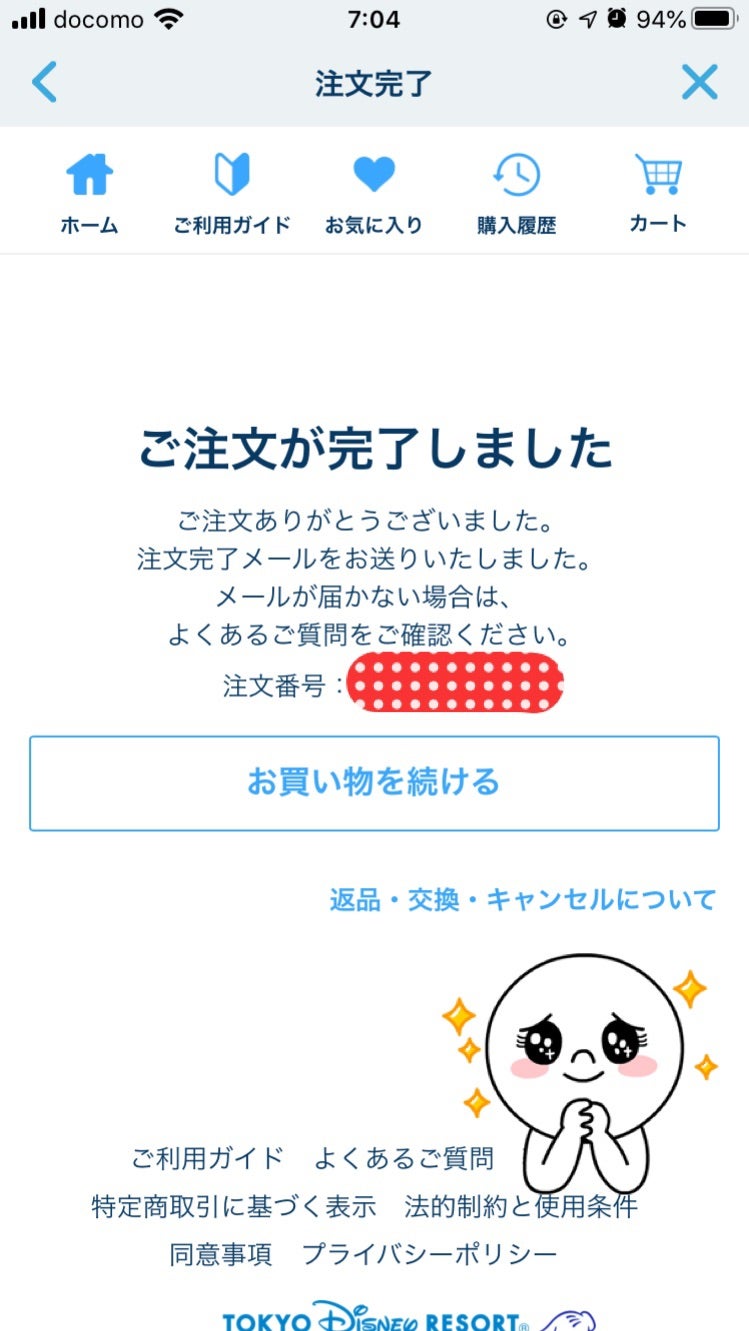Open よくあるご質問 footer link
The height and width of the screenshot is (1331, 749).
tap(403, 1159)
